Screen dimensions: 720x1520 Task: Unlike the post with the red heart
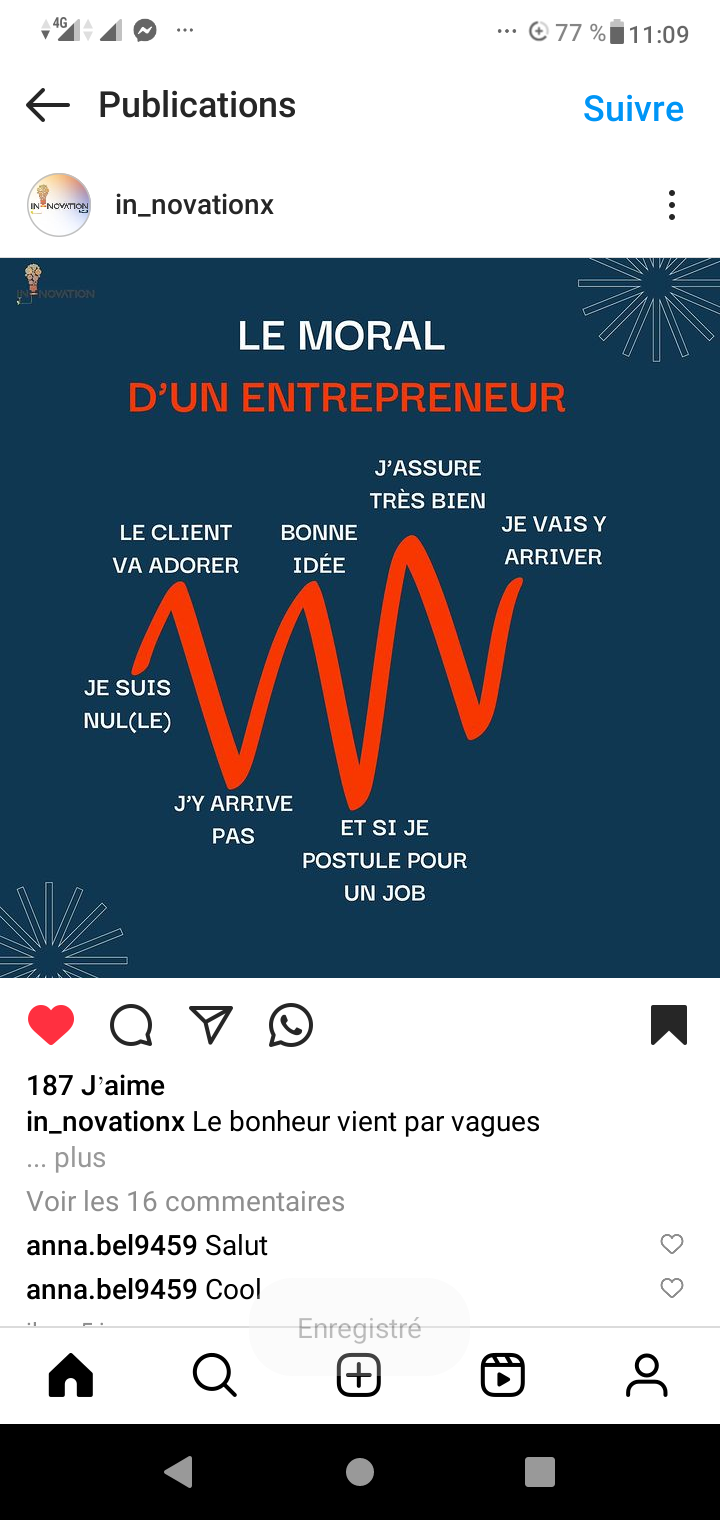pos(51,1025)
